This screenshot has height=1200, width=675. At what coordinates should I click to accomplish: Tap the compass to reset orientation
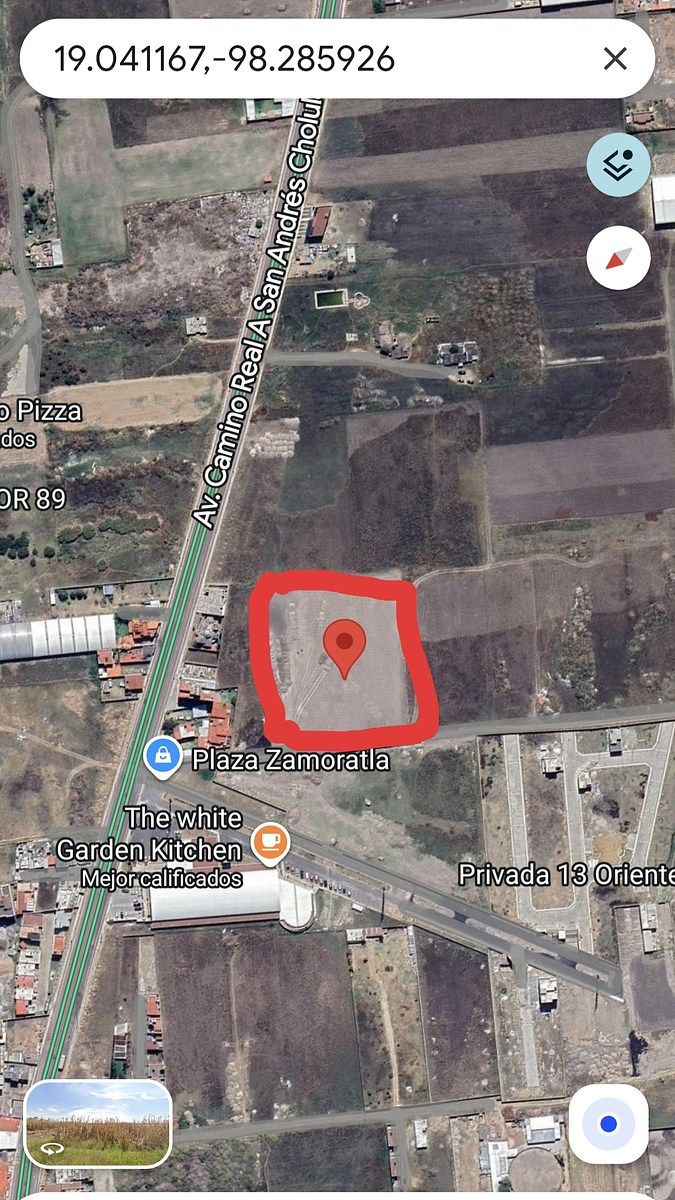[618, 259]
